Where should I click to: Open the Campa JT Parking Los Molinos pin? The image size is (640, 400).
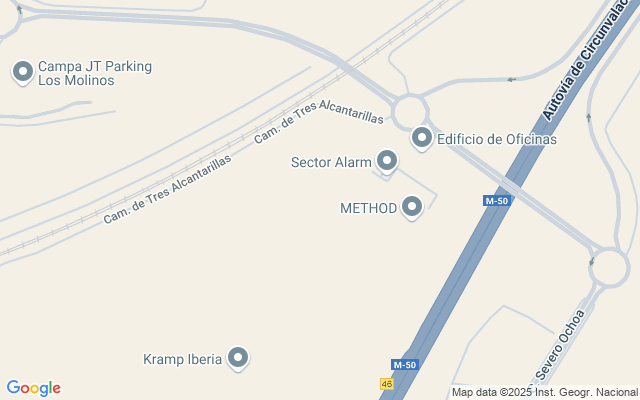coord(22,72)
